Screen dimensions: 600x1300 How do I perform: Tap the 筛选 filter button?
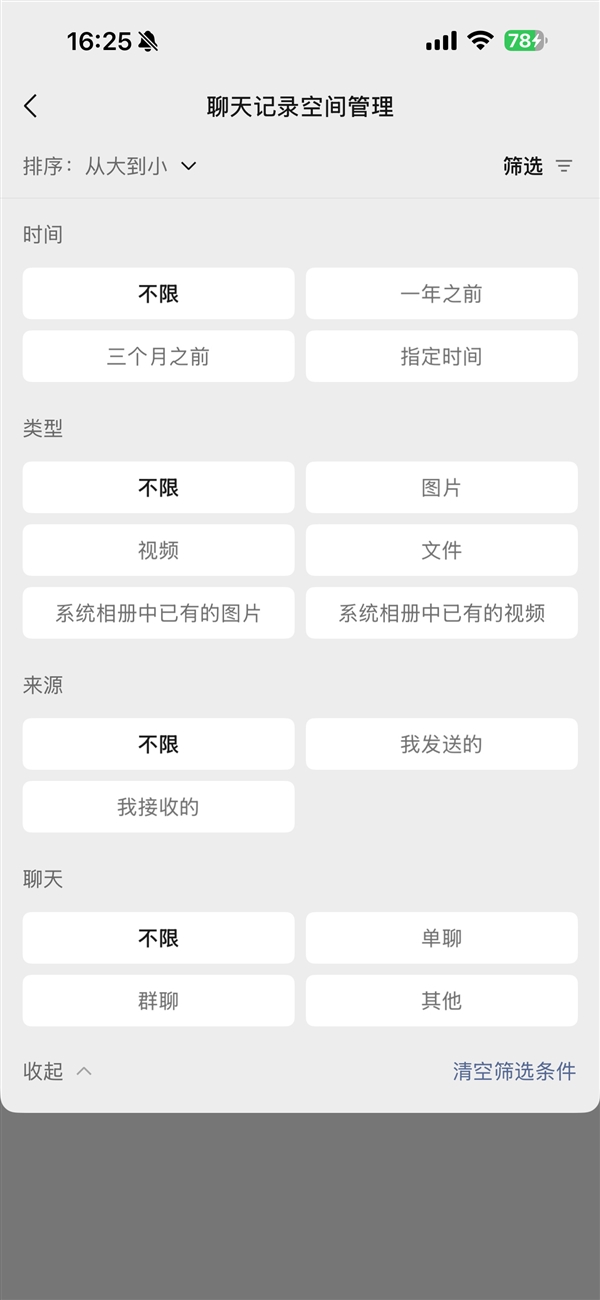point(537,166)
